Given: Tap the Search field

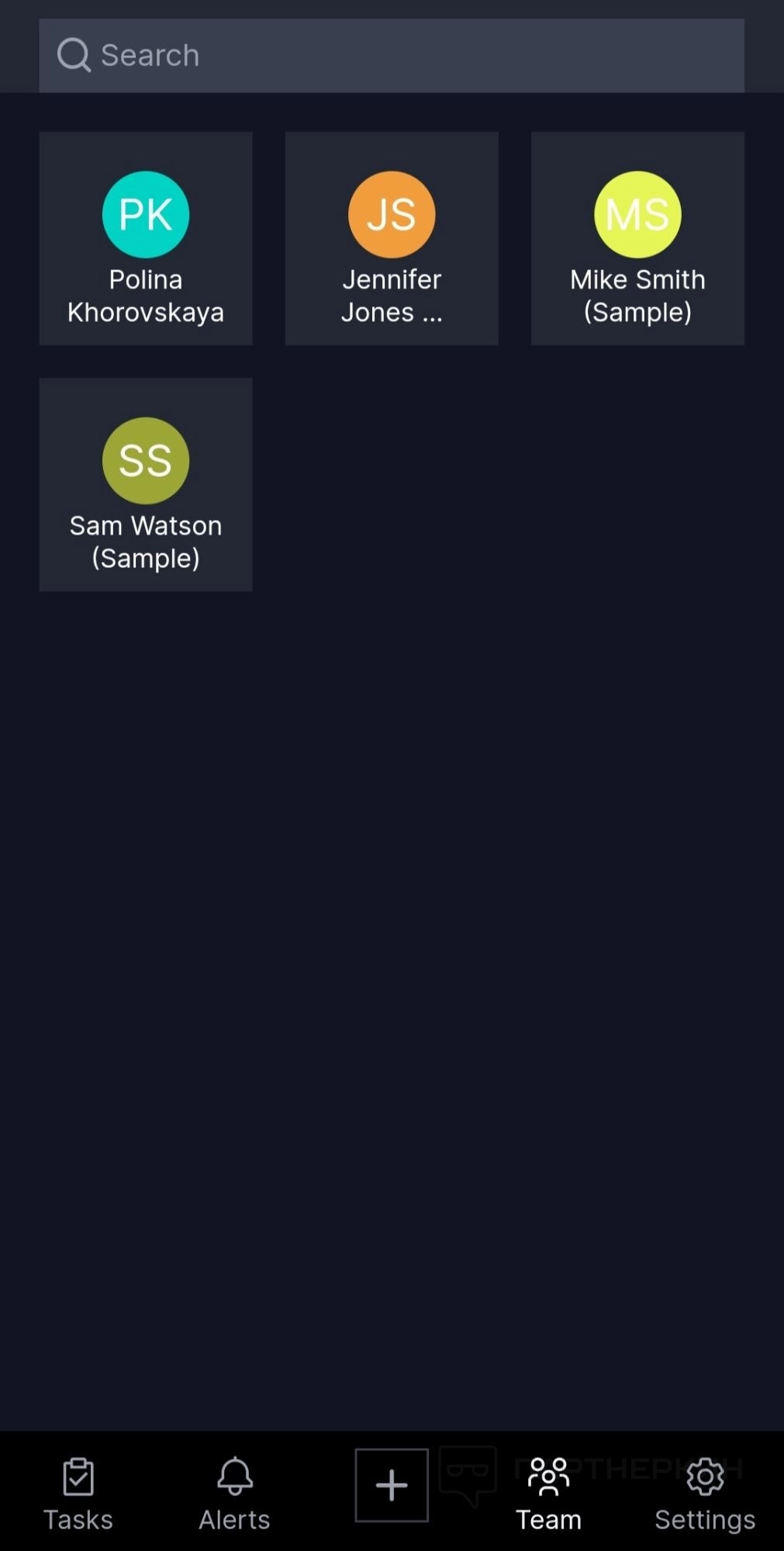Looking at the screenshot, I should [x=392, y=56].
